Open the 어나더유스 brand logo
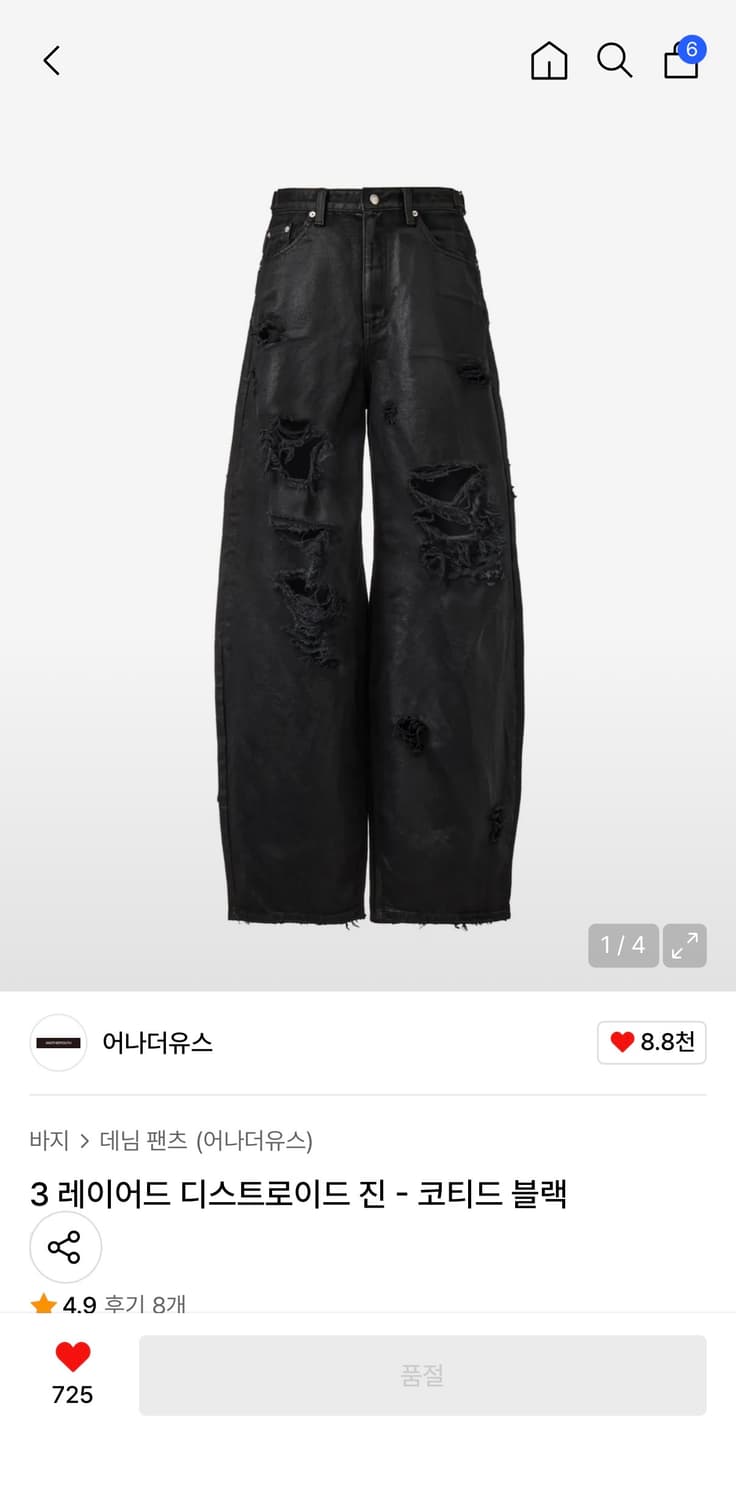Screen dimensions: 736x1500 [x=57, y=1042]
